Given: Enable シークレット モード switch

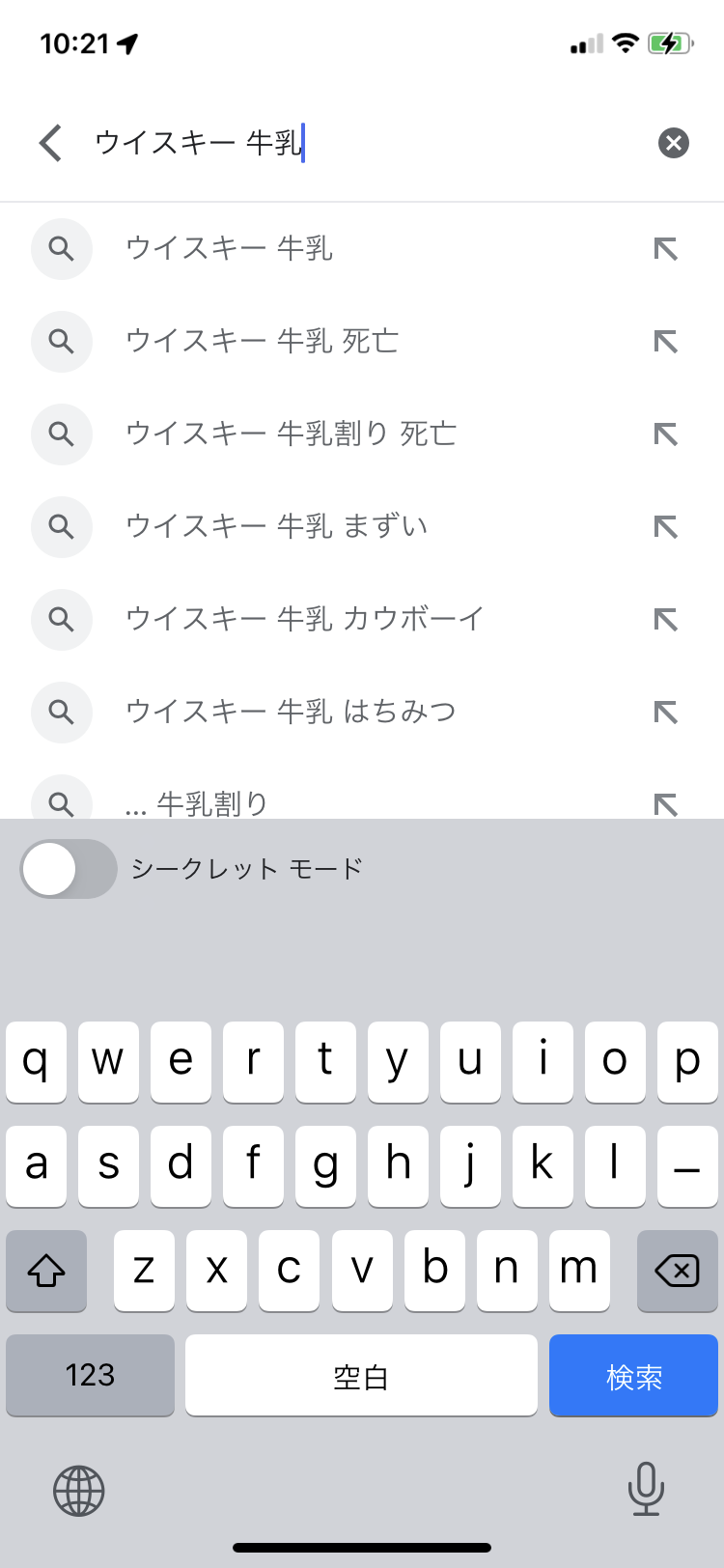Looking at the screenshot, I should pos(69,869).
